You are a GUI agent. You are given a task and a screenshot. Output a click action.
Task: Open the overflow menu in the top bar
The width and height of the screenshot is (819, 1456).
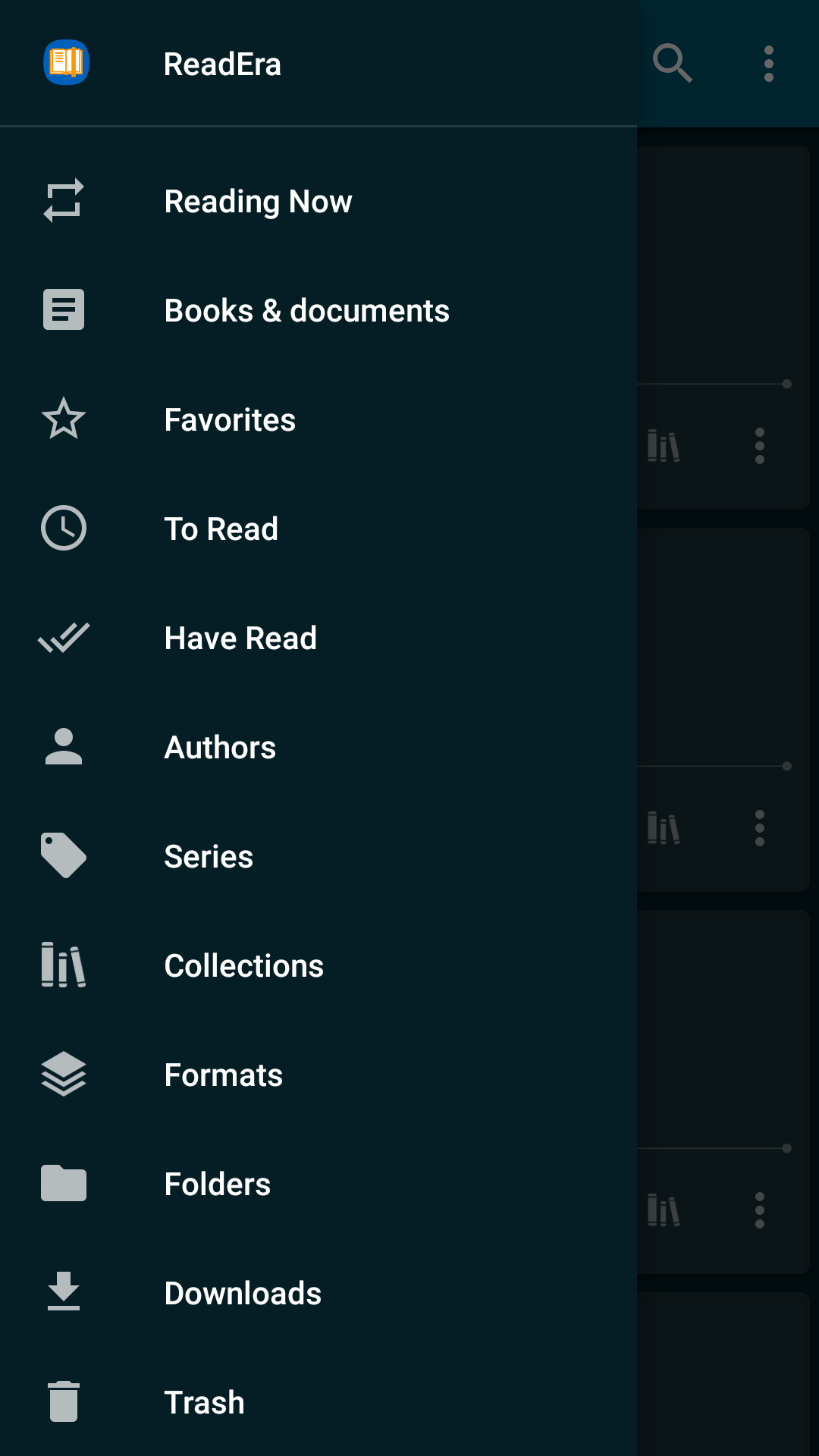point(769,64)
